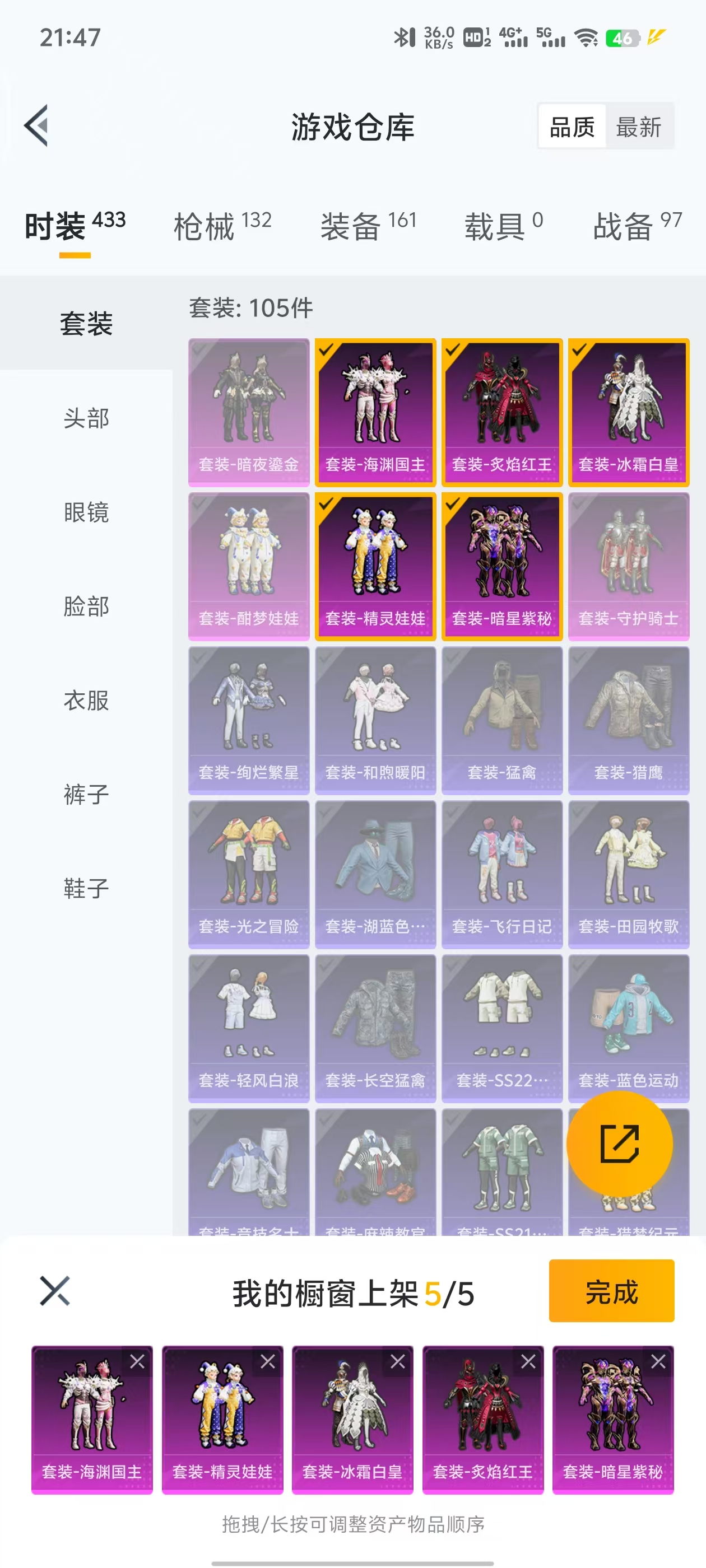Screen dimensions: 706x1568
Task: Tap the 套装-暗夜鎏金 tile
Action: (x=249, y=412)
